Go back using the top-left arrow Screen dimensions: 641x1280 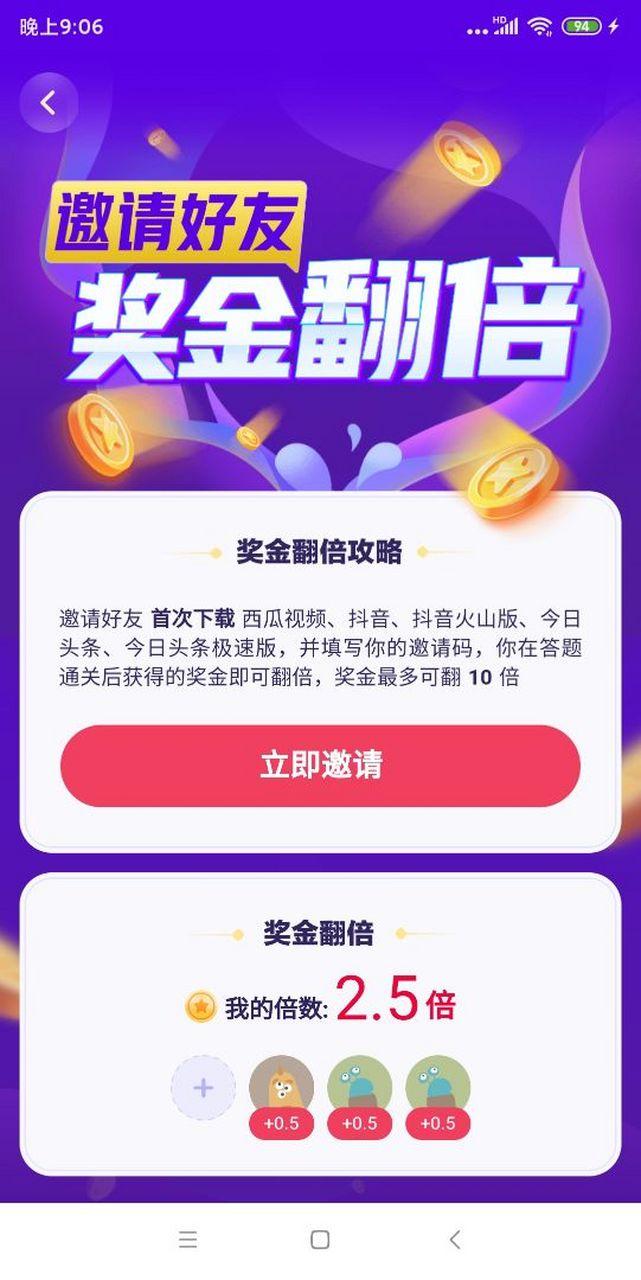(x=48, y=102)
